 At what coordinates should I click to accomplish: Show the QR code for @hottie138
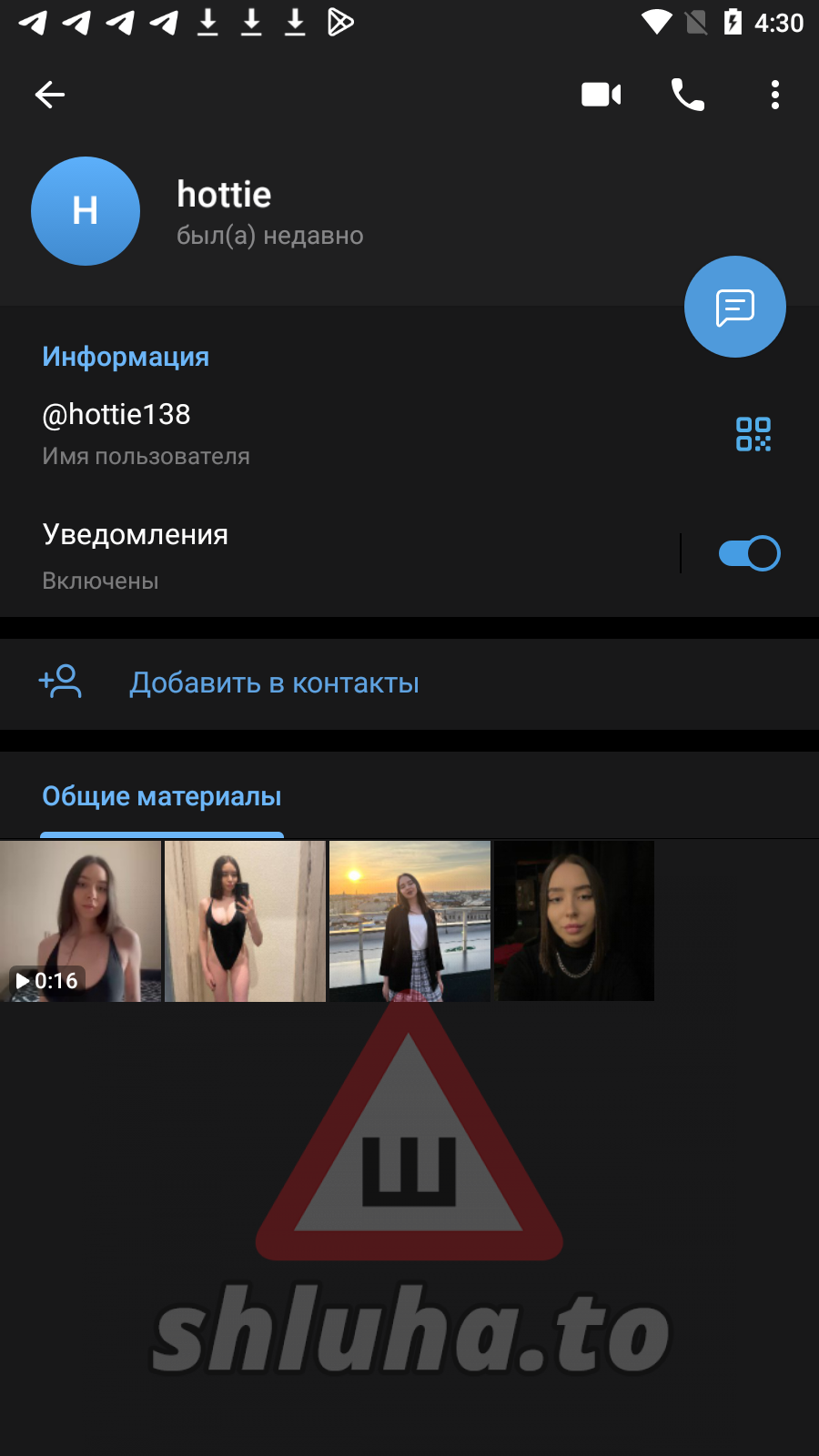pyautogui.click(x=753, y=434)
